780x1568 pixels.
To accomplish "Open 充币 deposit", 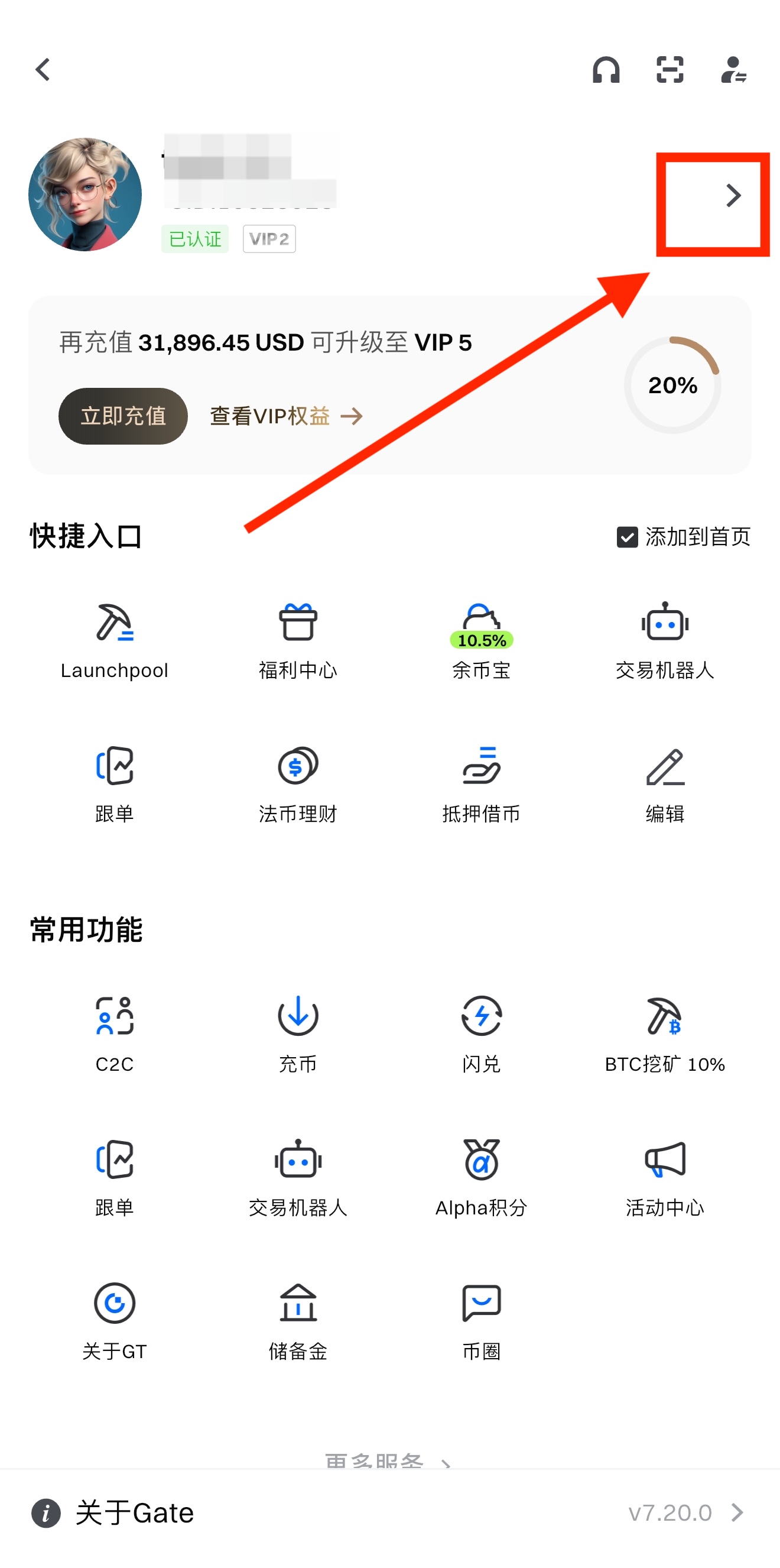I will click(x=298, y=1034).
